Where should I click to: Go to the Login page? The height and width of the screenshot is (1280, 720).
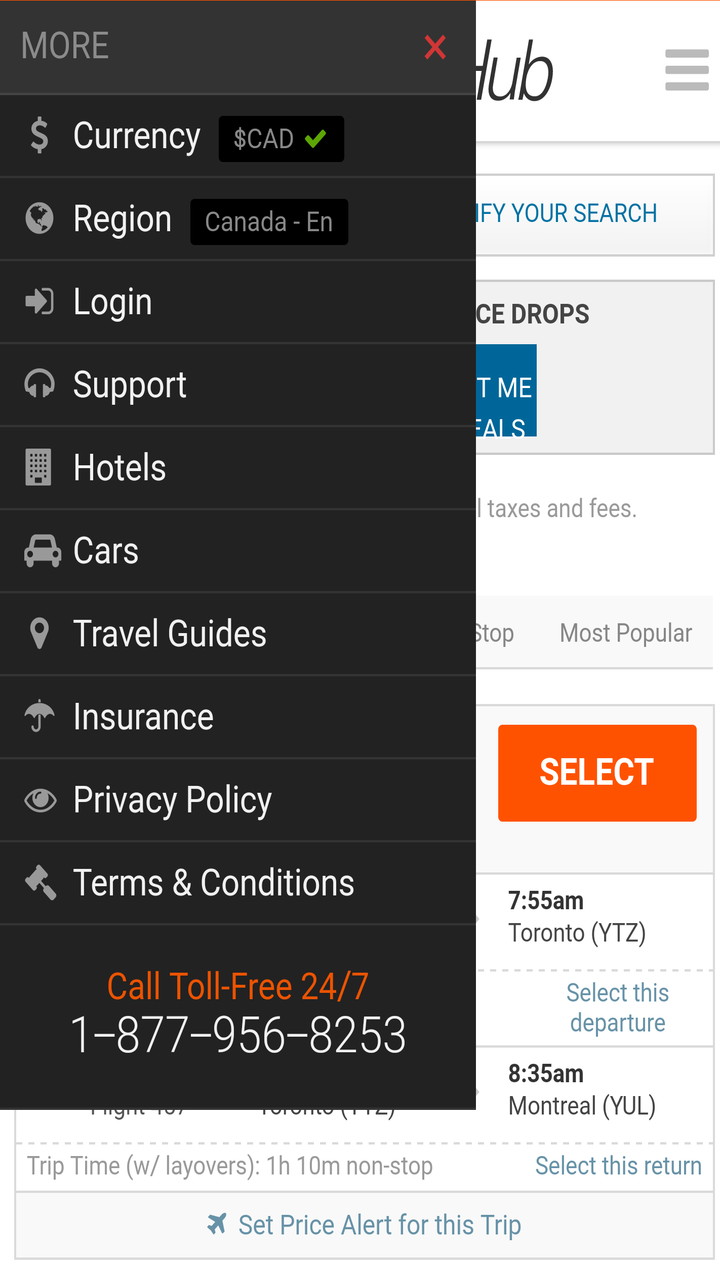click(x=112, y=302)
